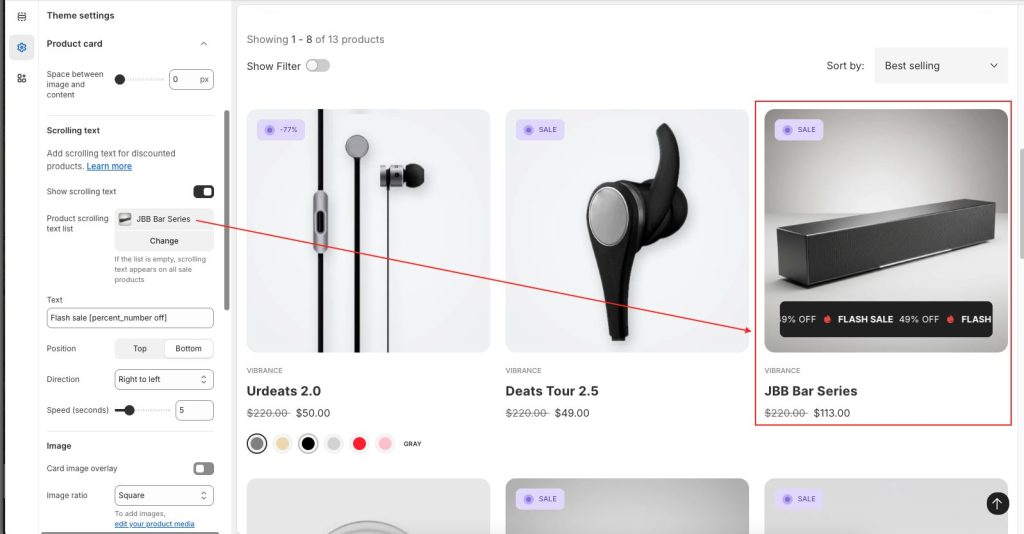Toggle Card image overlay switch

[x=203, y=468]
